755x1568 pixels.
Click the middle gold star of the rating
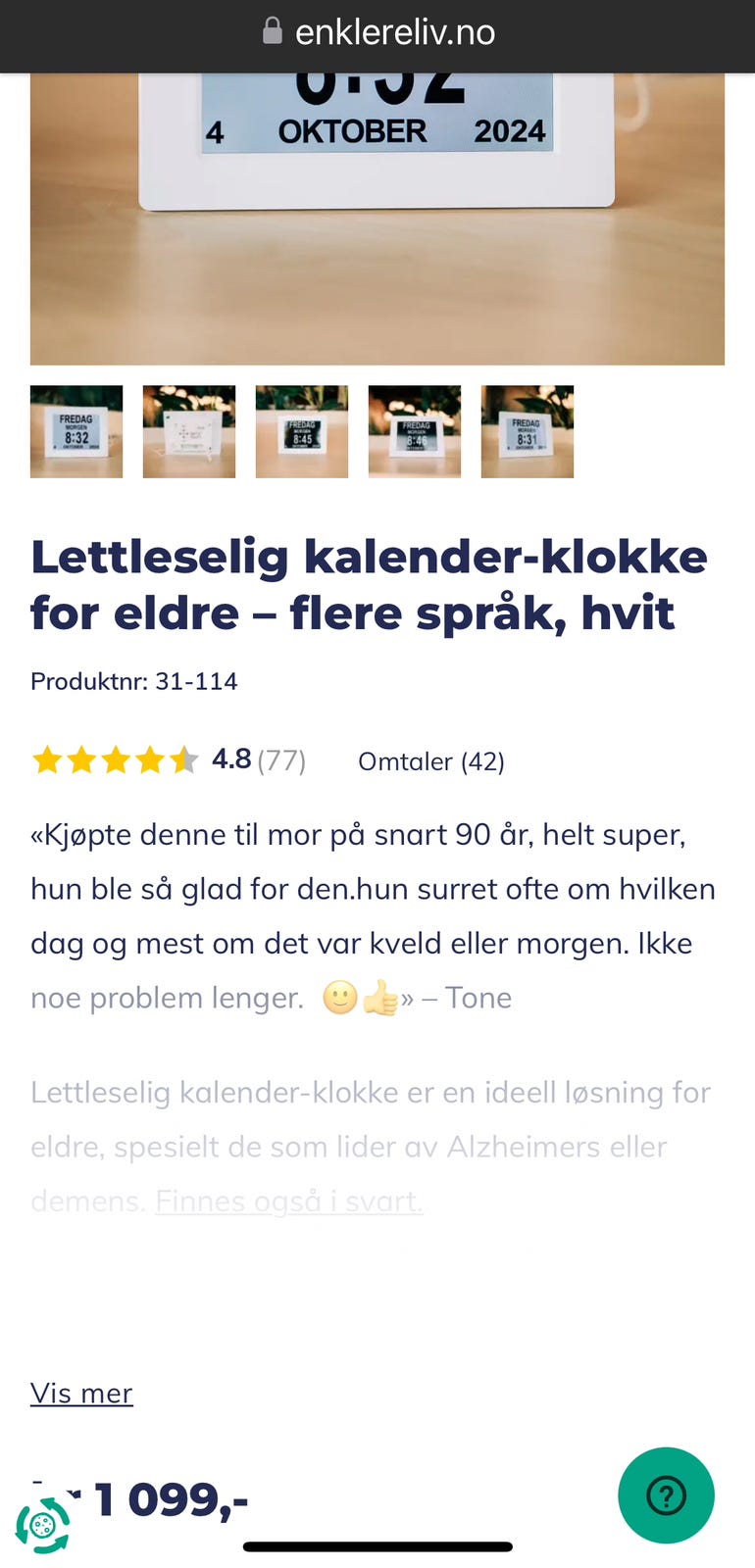pyautogui.click(x=116, y=759)
